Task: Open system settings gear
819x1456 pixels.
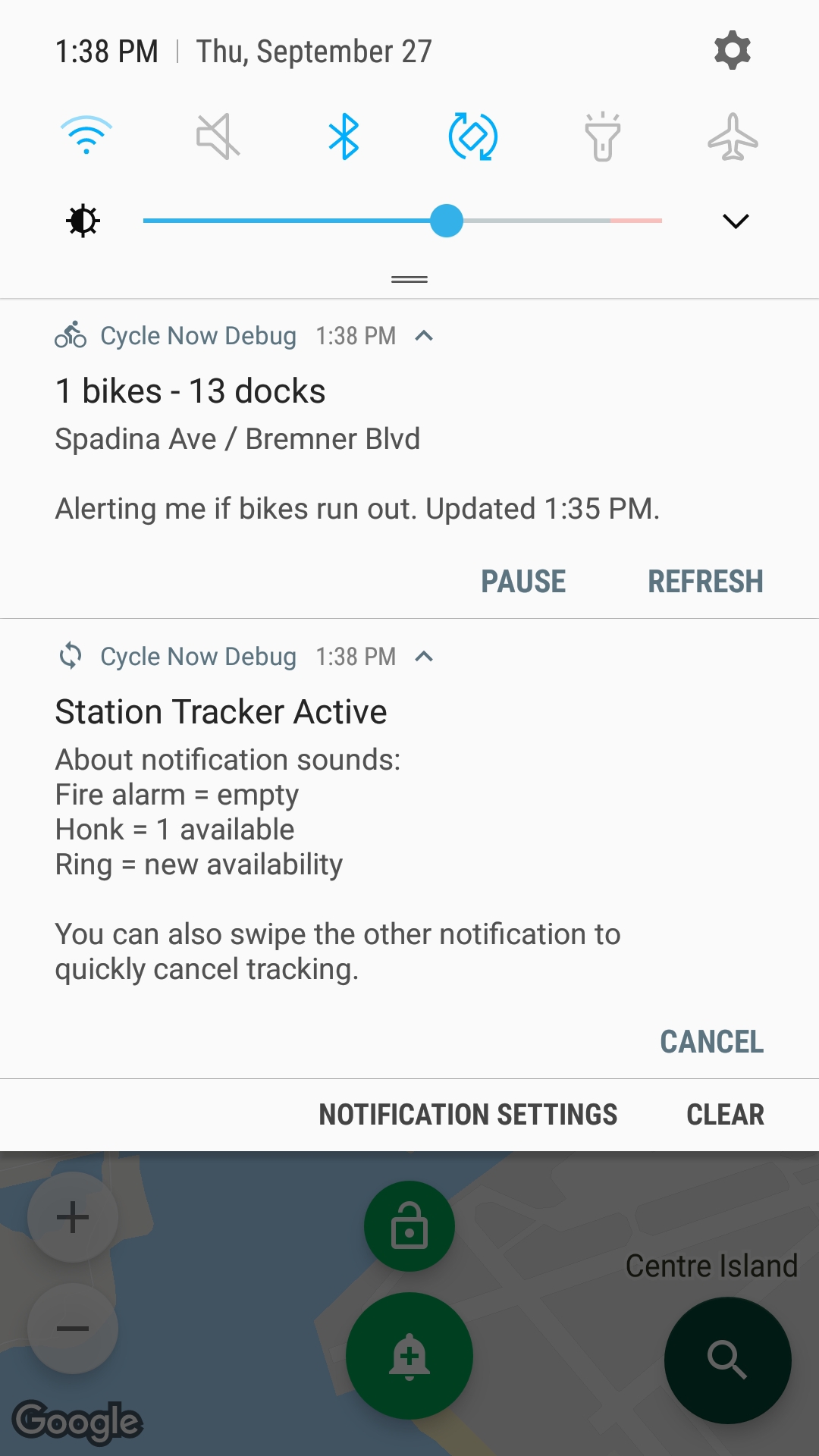Action: pyautogui.click(x=732, y=51)
